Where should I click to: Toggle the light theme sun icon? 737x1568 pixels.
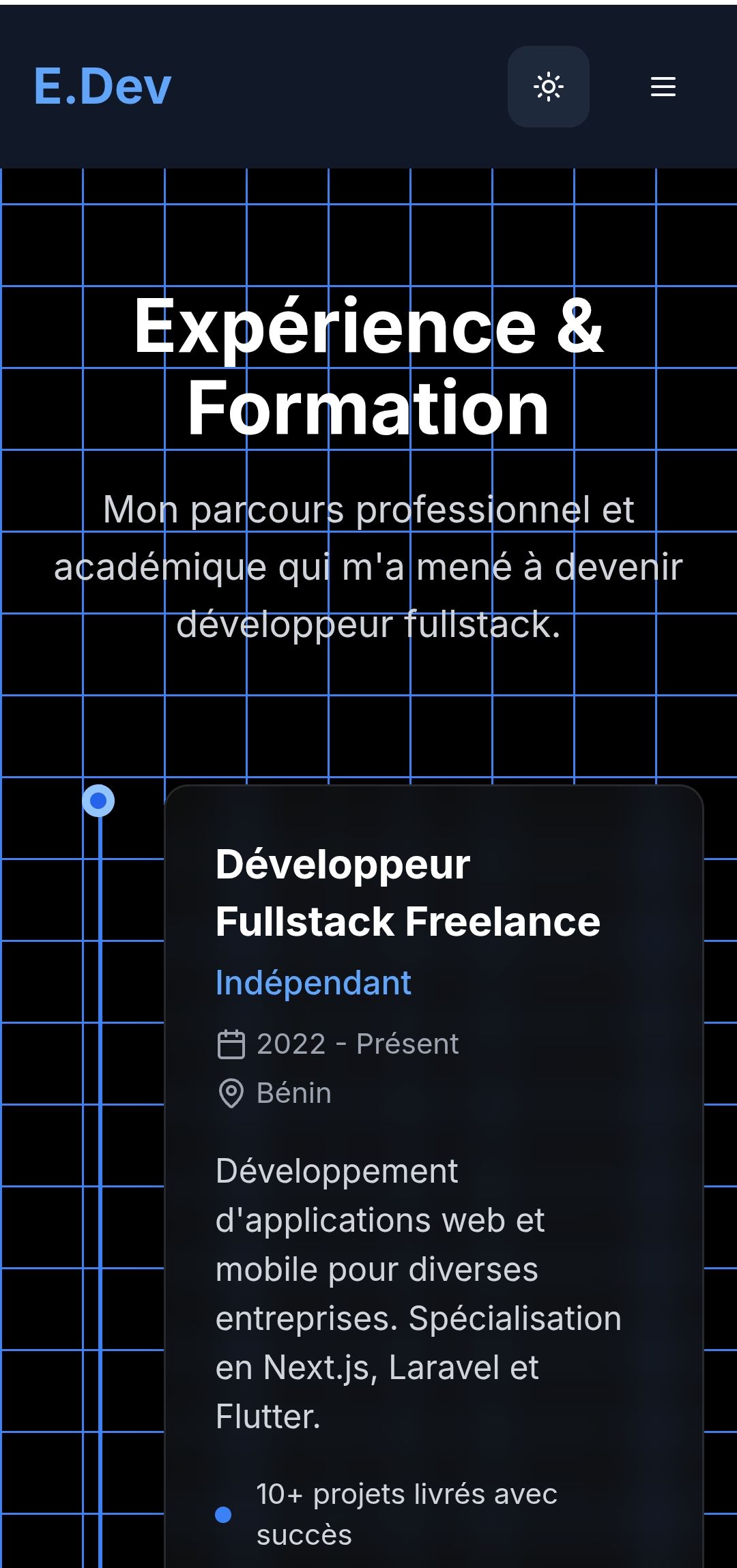548,87
